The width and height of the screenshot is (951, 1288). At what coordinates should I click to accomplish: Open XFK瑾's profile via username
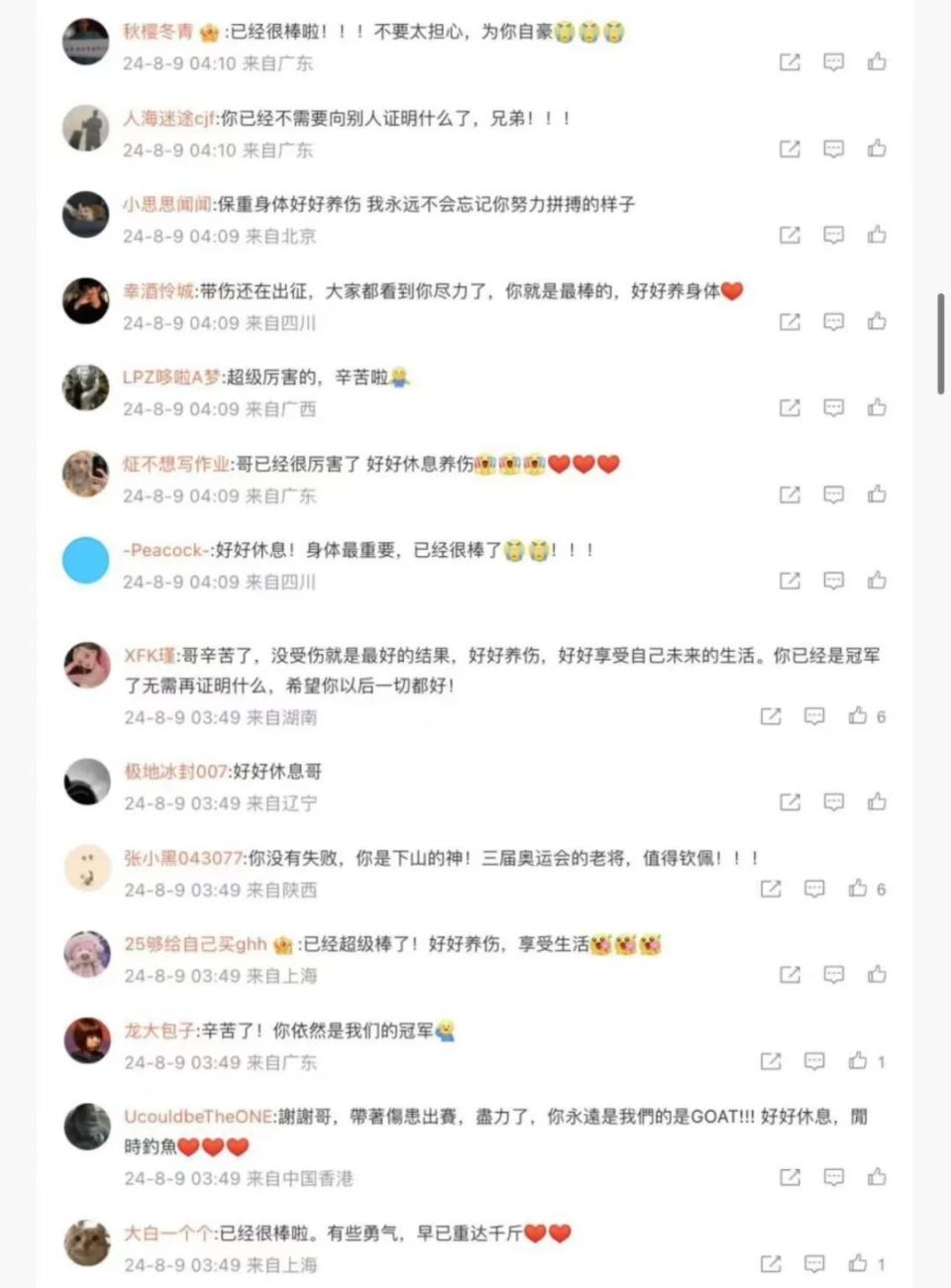click(151, 655)
